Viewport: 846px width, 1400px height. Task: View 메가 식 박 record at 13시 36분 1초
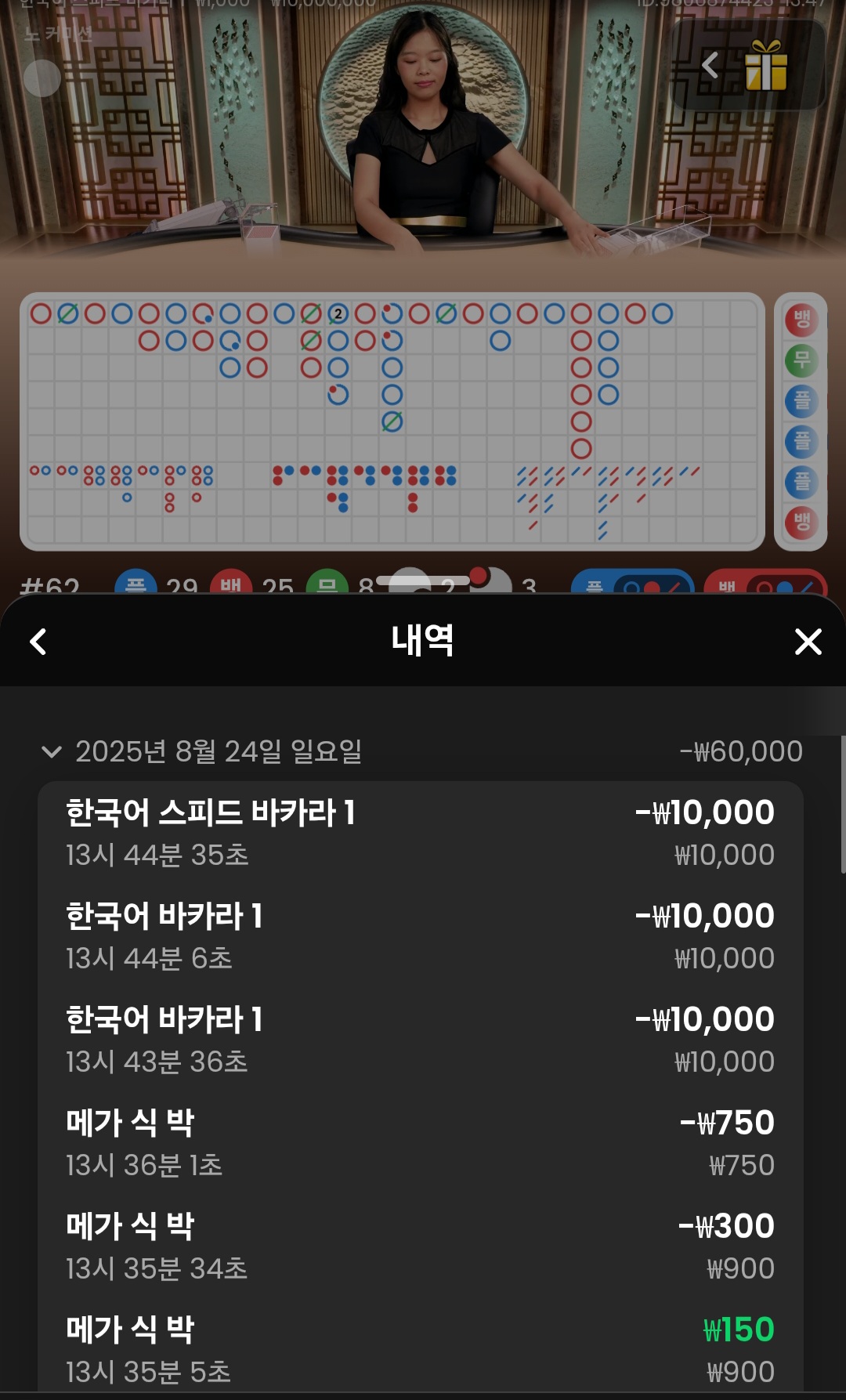click(420, 1142)
